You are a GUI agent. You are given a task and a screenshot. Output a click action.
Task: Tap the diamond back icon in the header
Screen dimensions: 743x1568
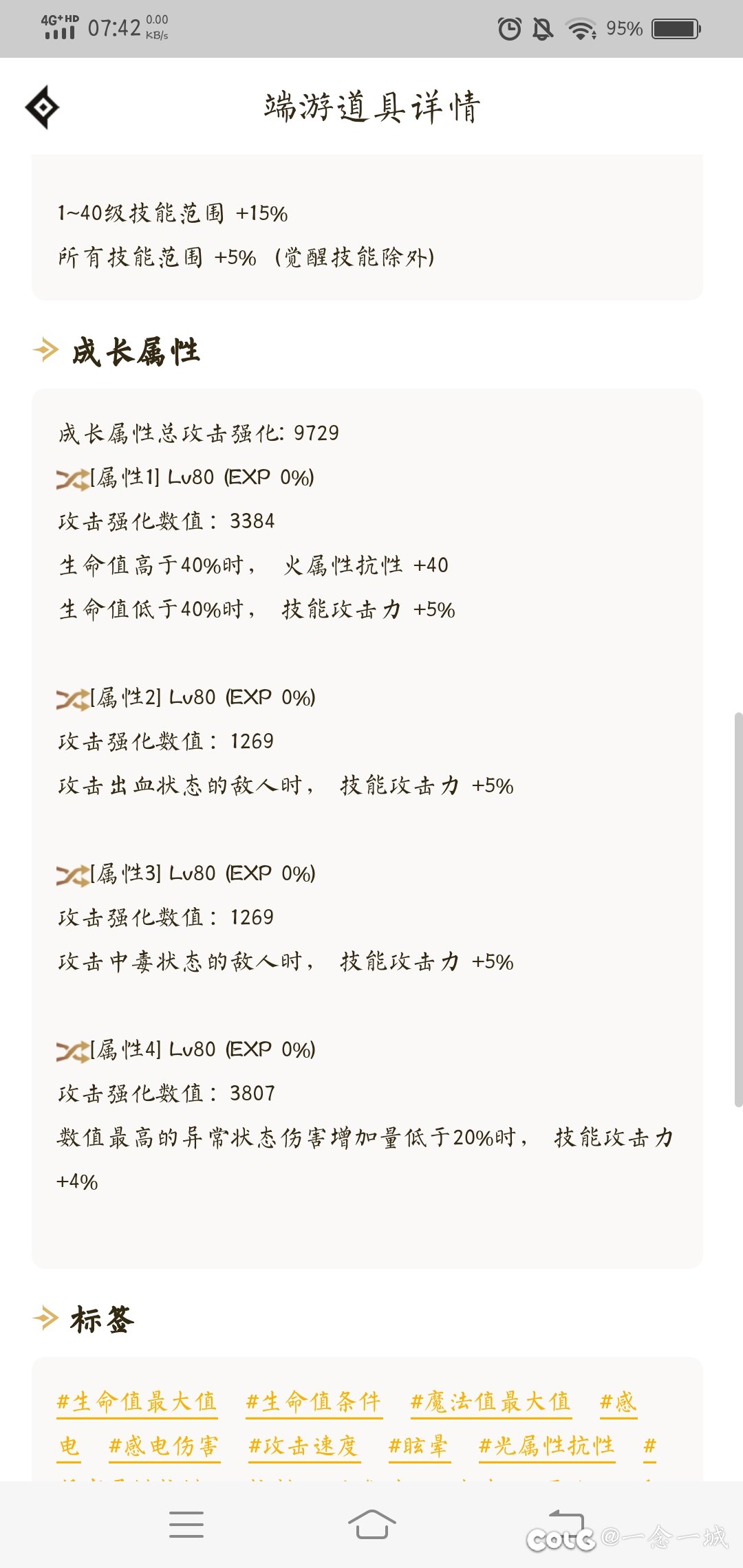click(42, 107)
